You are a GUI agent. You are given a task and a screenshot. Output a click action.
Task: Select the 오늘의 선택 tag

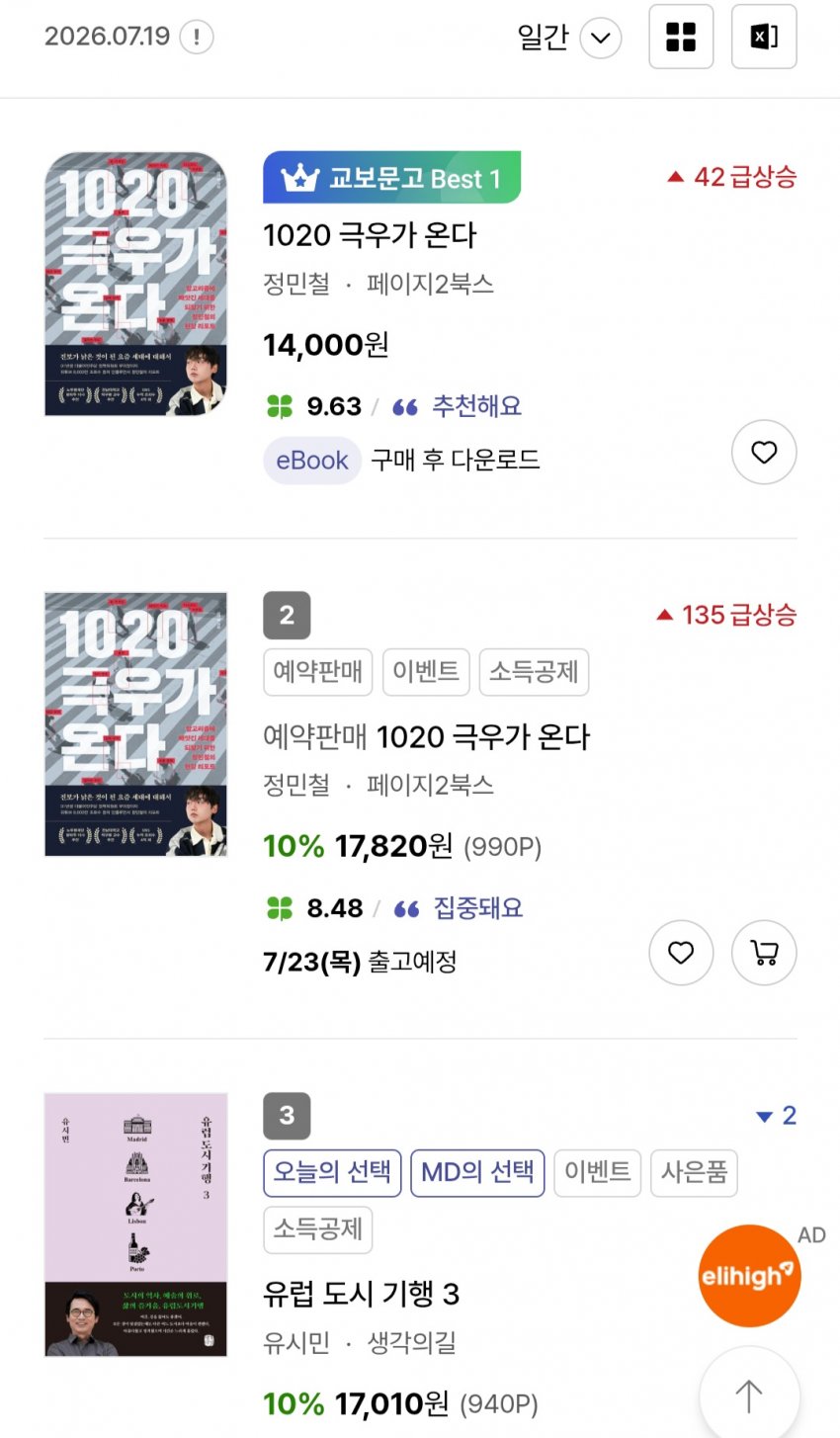tap(332, 1172)
